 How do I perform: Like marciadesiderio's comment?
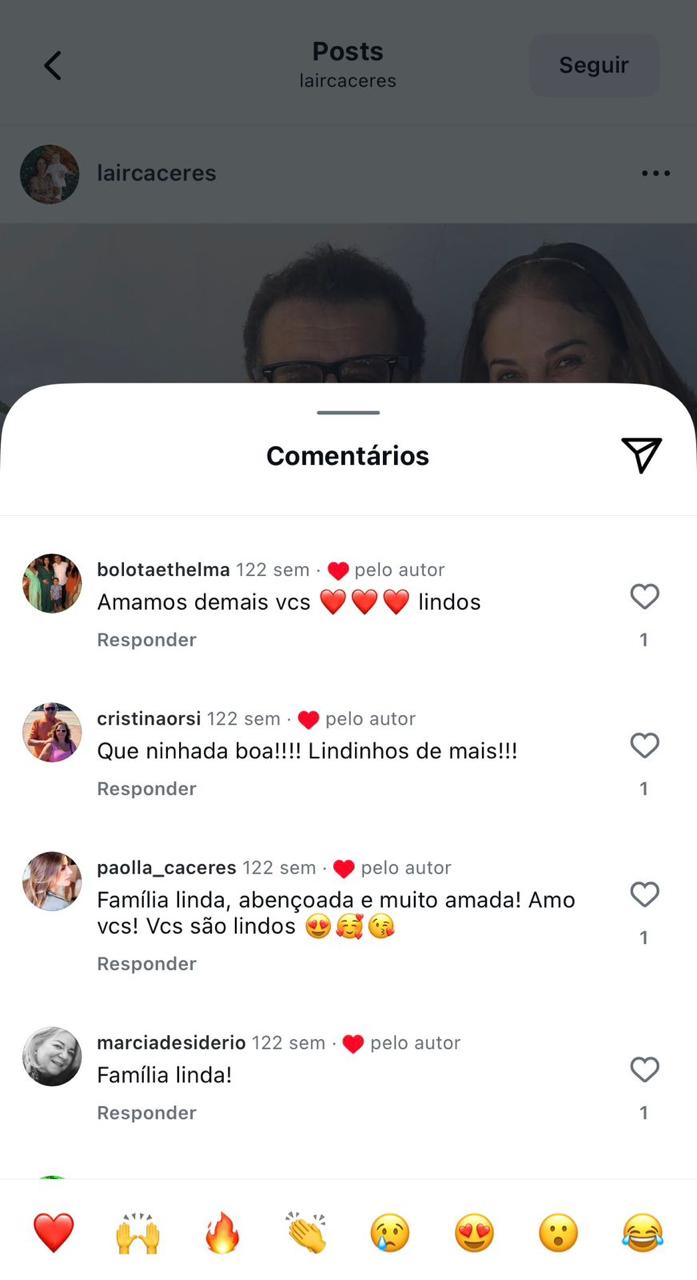point(645,1070)
